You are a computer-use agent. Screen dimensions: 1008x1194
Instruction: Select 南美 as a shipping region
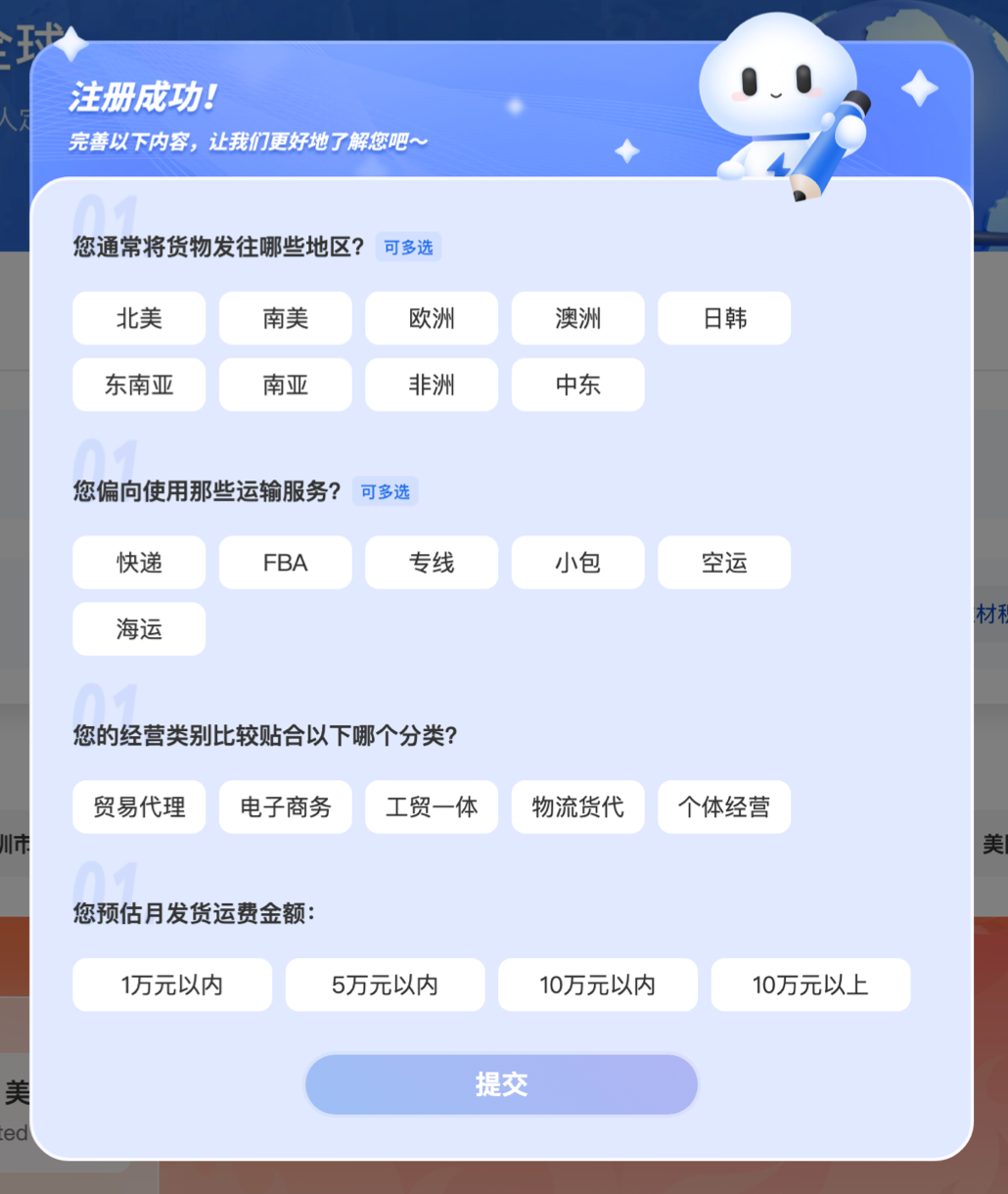(285, 318)
